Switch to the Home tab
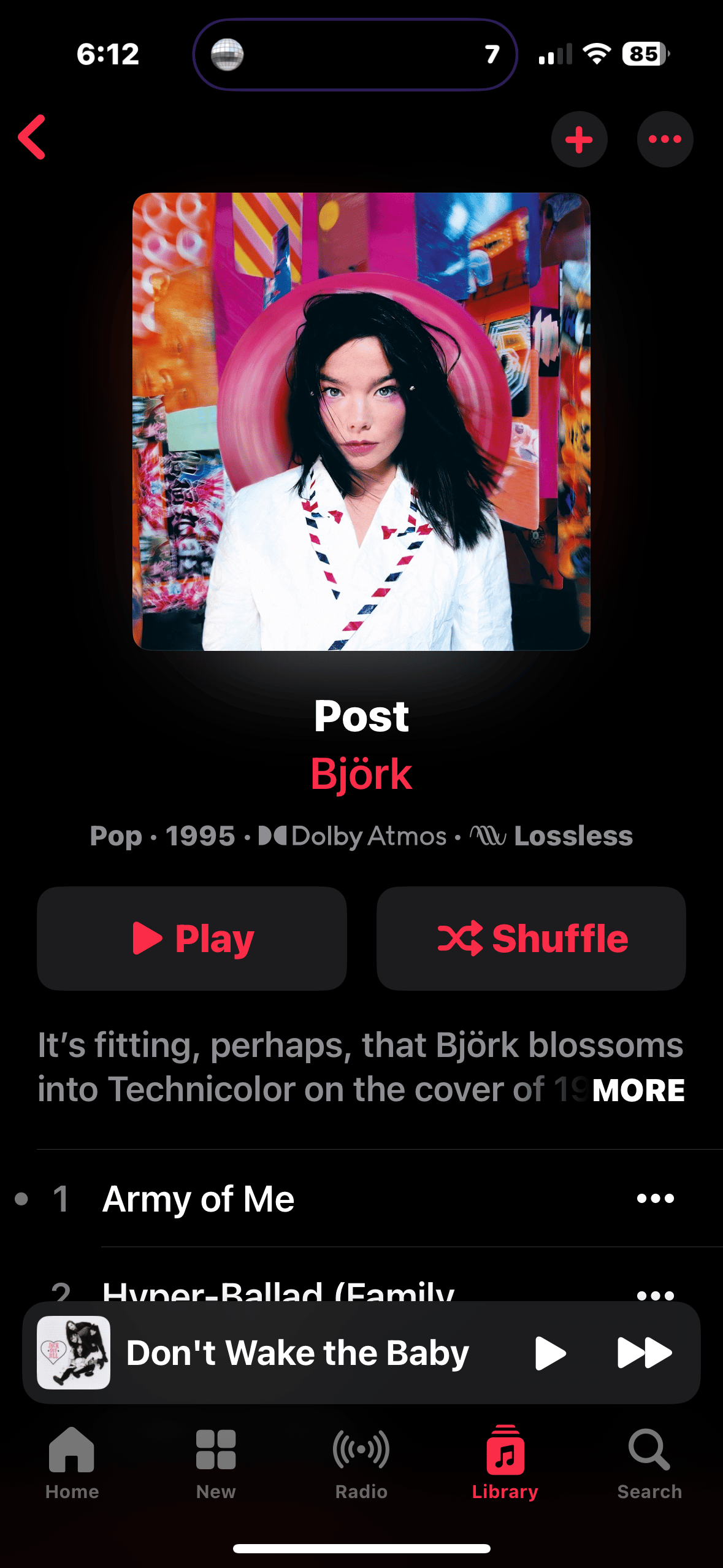Image resolution: width=723 pixels, height=1568 pixels. (72, 1462)
